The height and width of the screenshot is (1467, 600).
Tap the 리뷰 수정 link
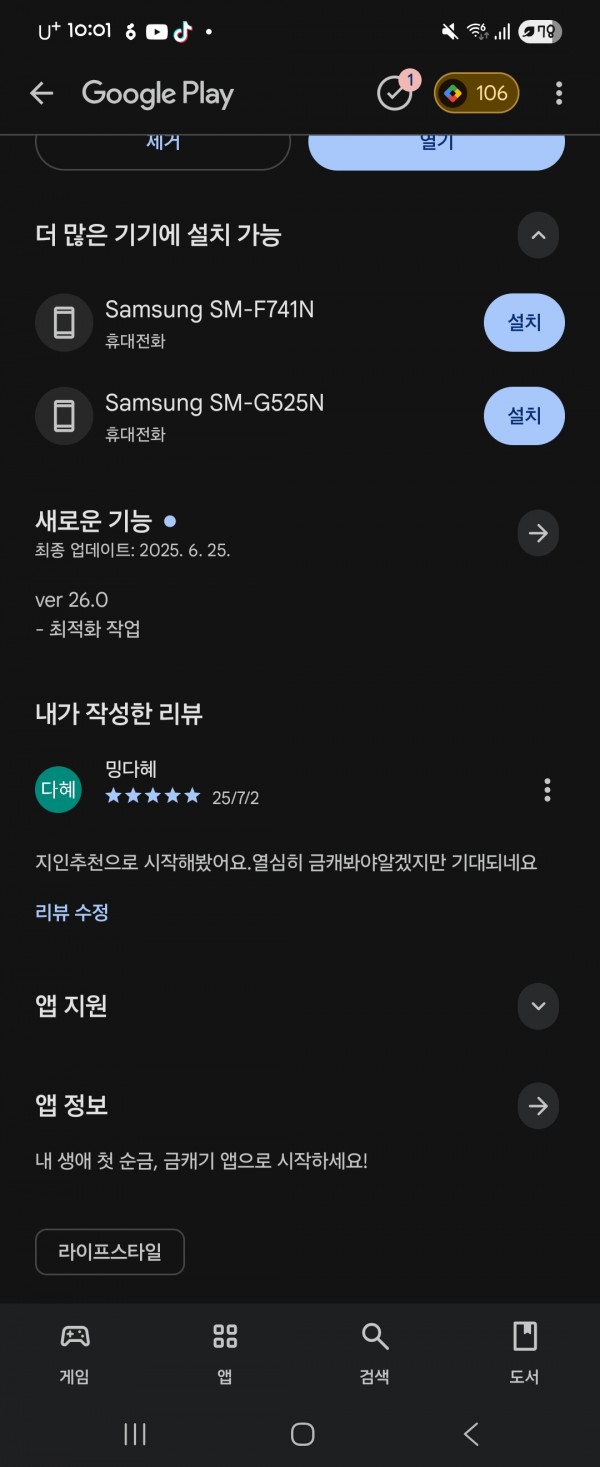coord(72,912)
